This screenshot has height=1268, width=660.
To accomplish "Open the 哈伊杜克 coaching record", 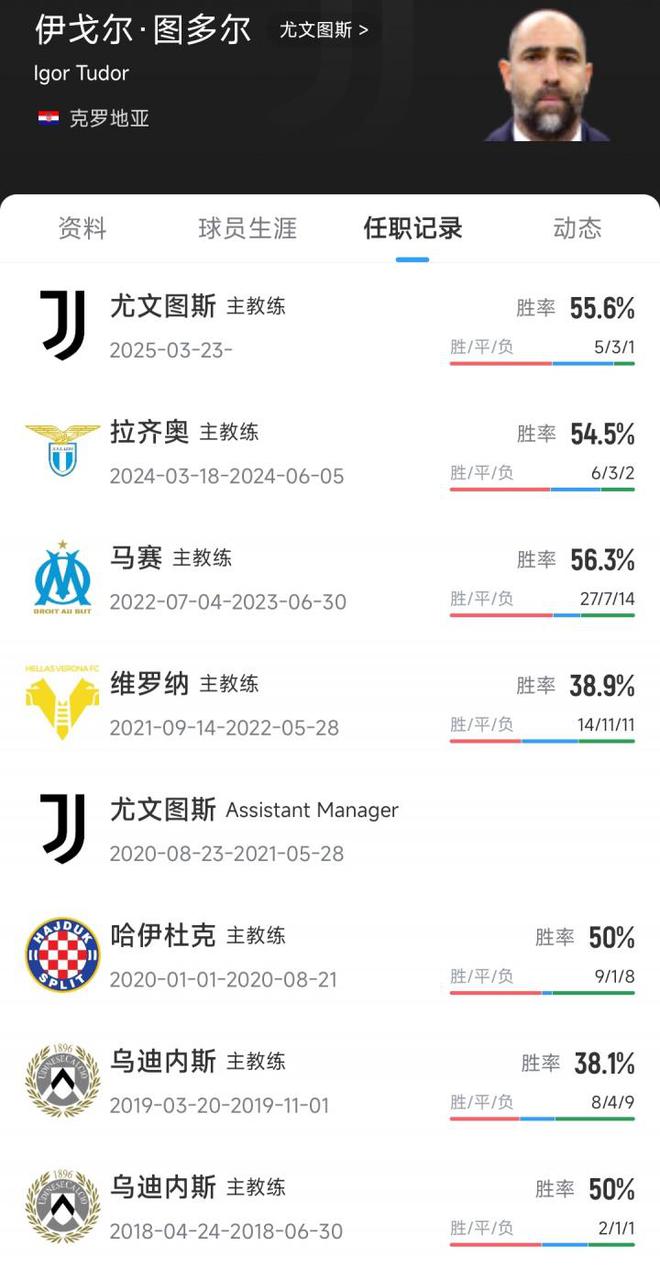I will 330,956.
